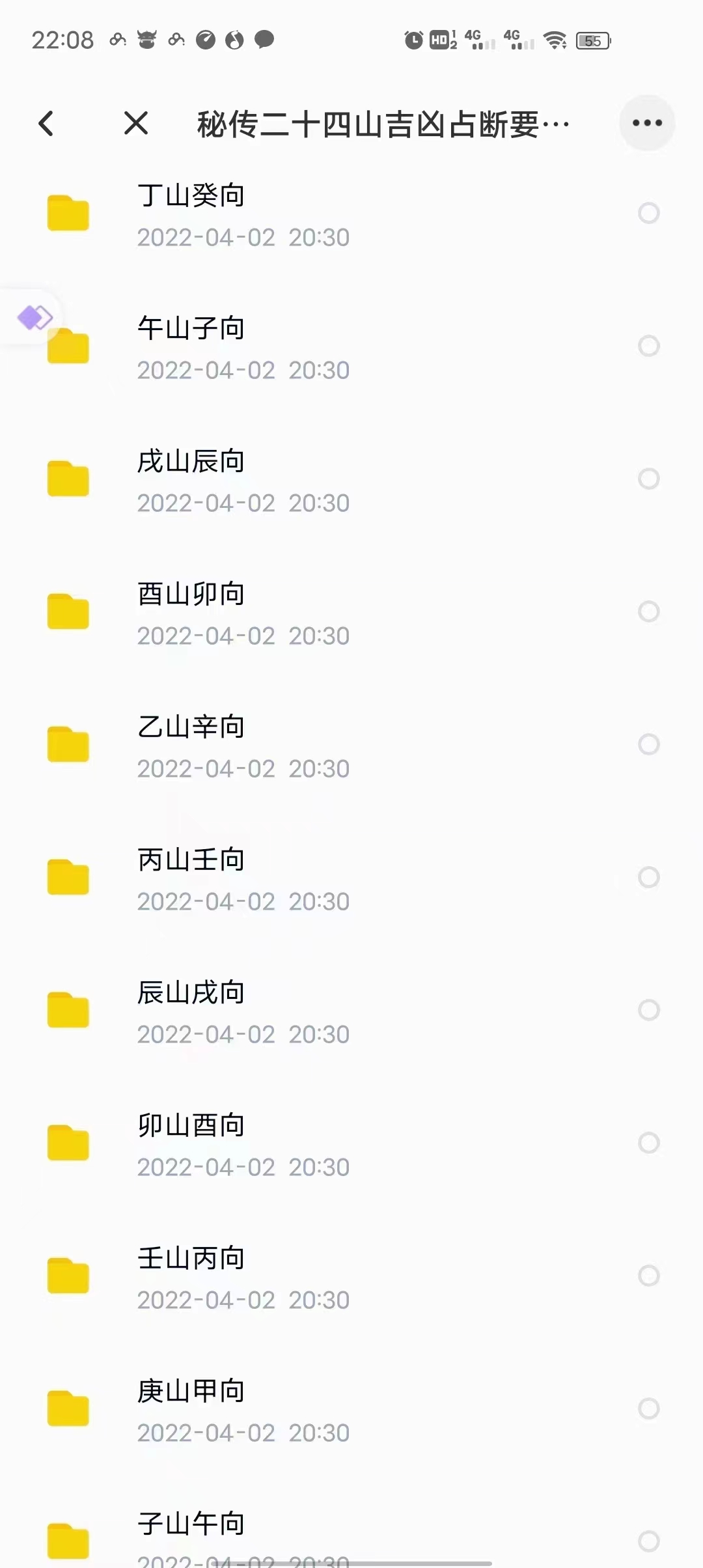
Task: Select the circle beside 壬山丙向
Action: tap(648, 1276)
